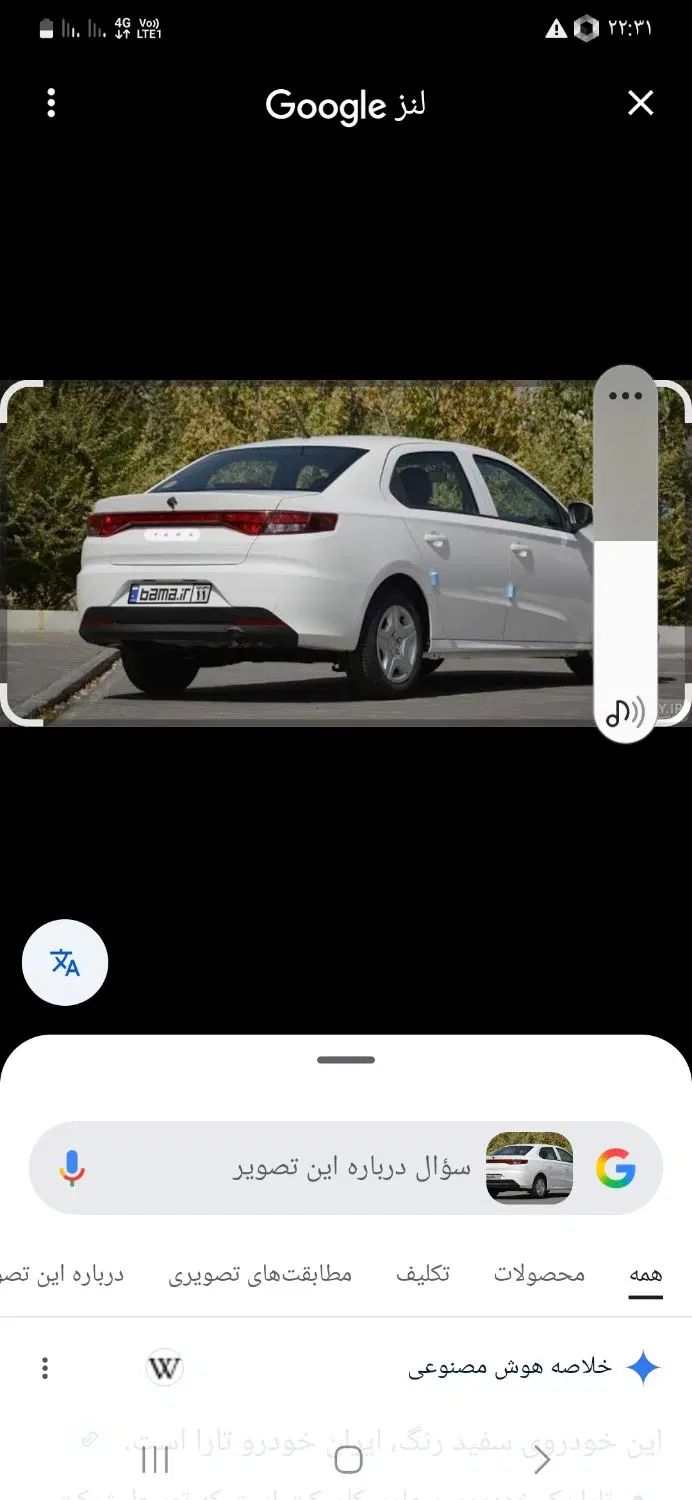Screen dimensions: 692x1500
Task: Switch to the محصولات tab
Action: (539, 1275)
